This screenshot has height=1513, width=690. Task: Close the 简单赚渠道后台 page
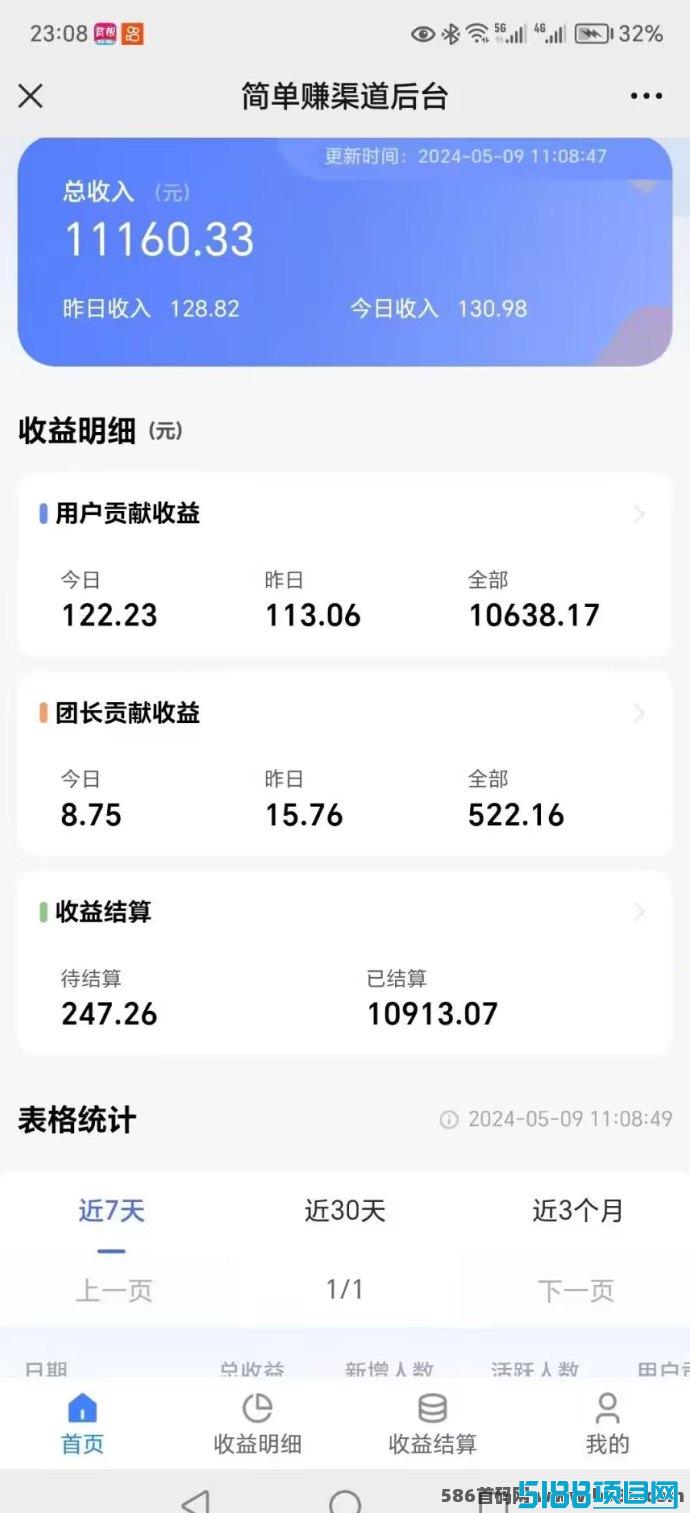[x=31, y=96]
